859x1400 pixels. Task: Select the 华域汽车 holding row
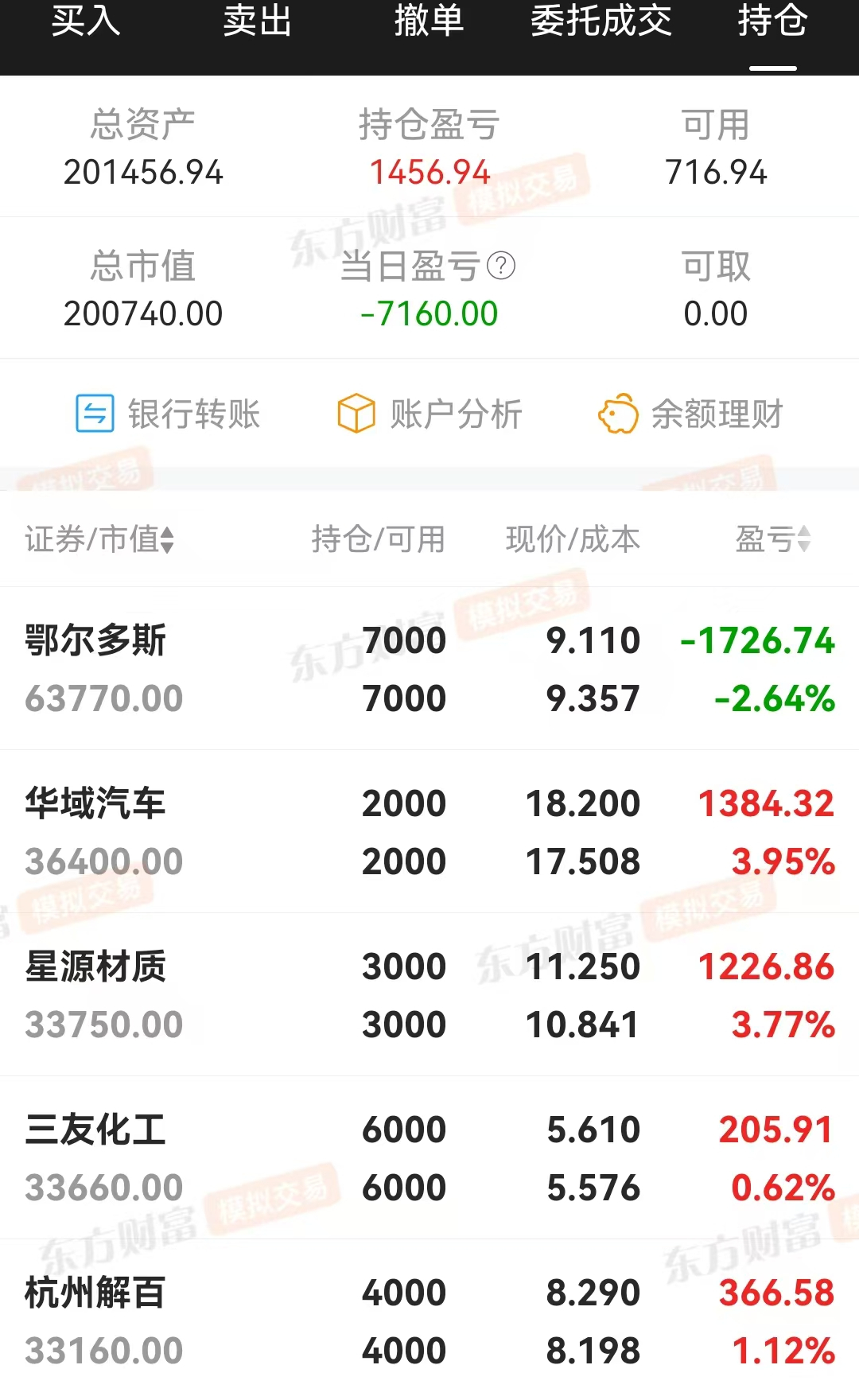[429, 831]
